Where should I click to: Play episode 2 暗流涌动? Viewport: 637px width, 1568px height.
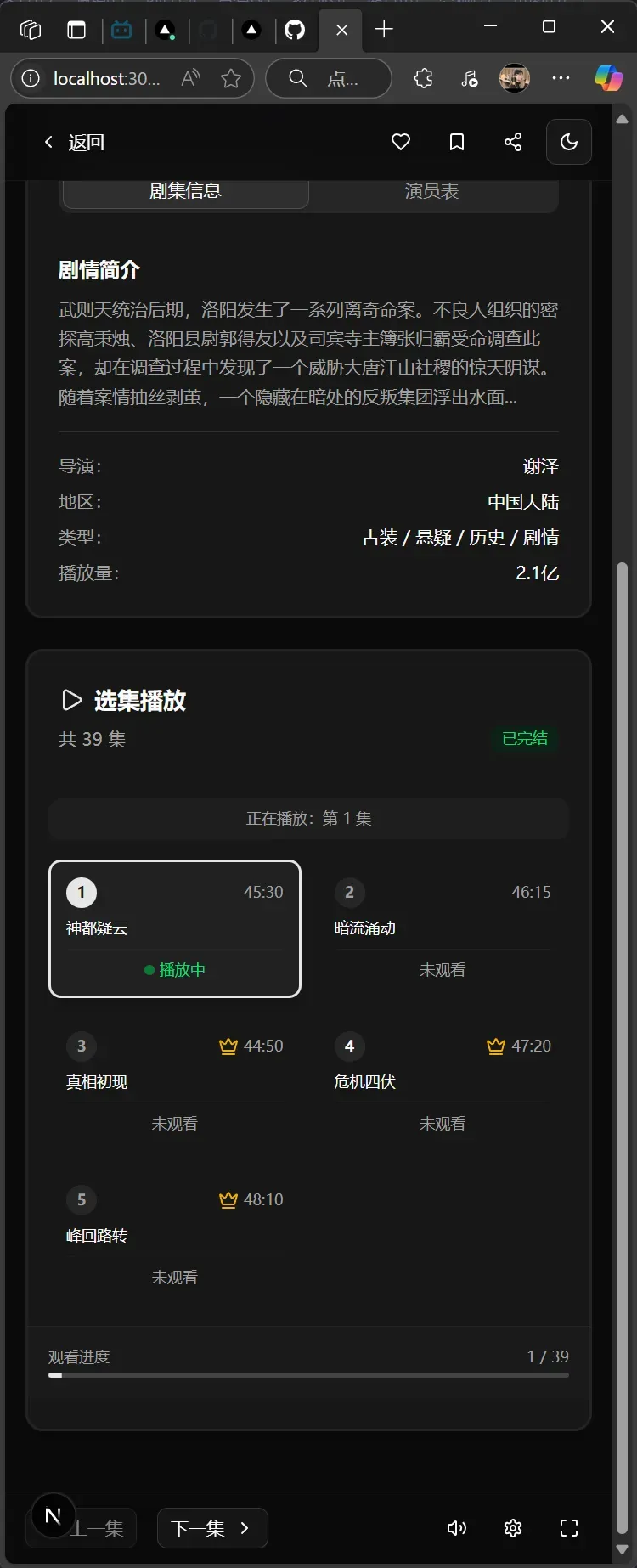click(x=443, y=928)
